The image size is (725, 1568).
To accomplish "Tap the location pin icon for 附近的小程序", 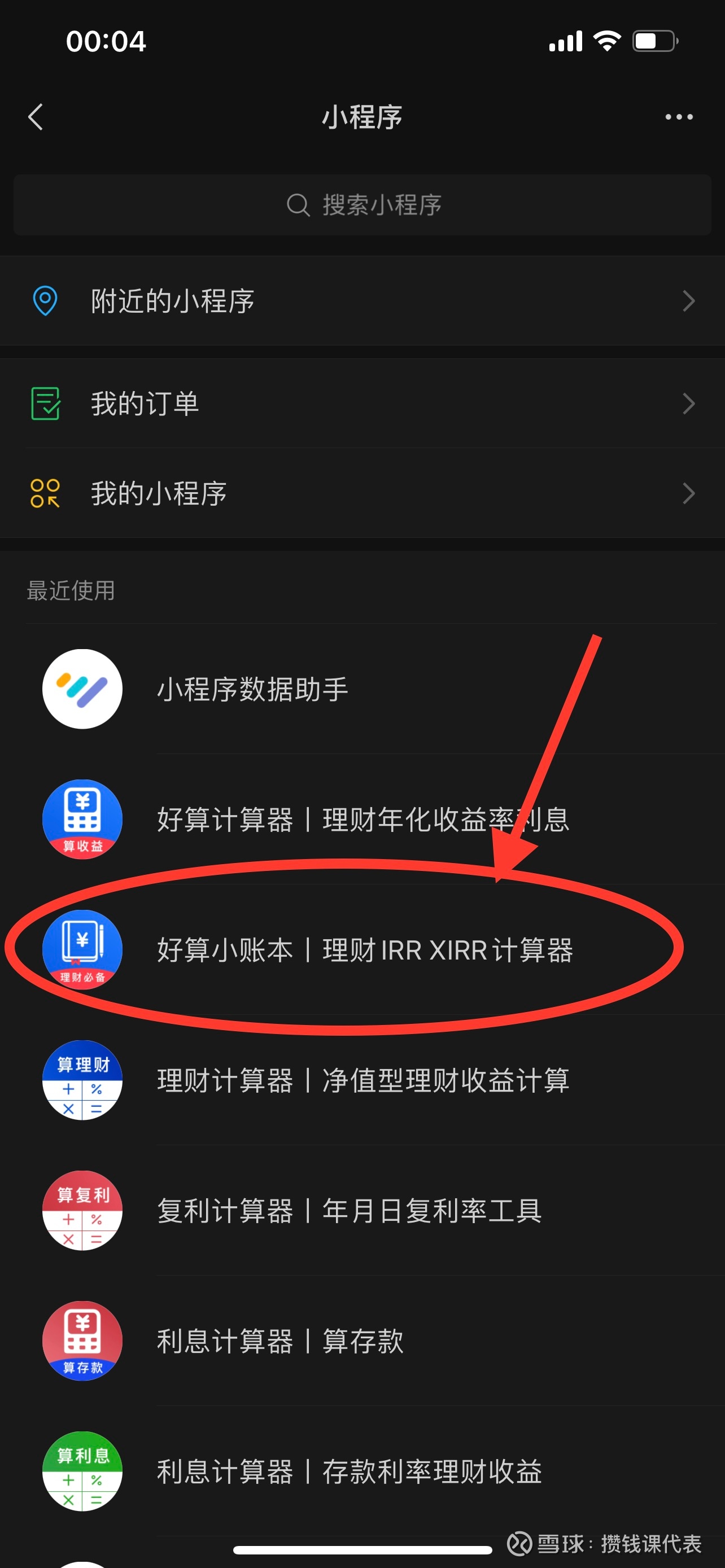I will pyautogui.click(x=45, y=301).
